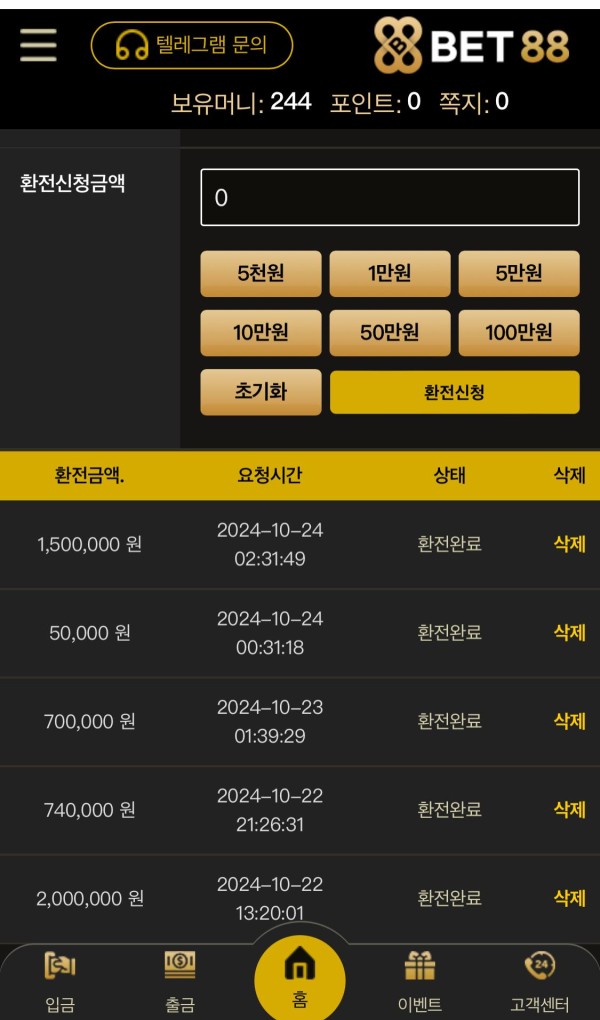Remove the 2,000,000 원 record via 삭제
This screenshot has height=1020, width=600.
click(x=569, y=898)
